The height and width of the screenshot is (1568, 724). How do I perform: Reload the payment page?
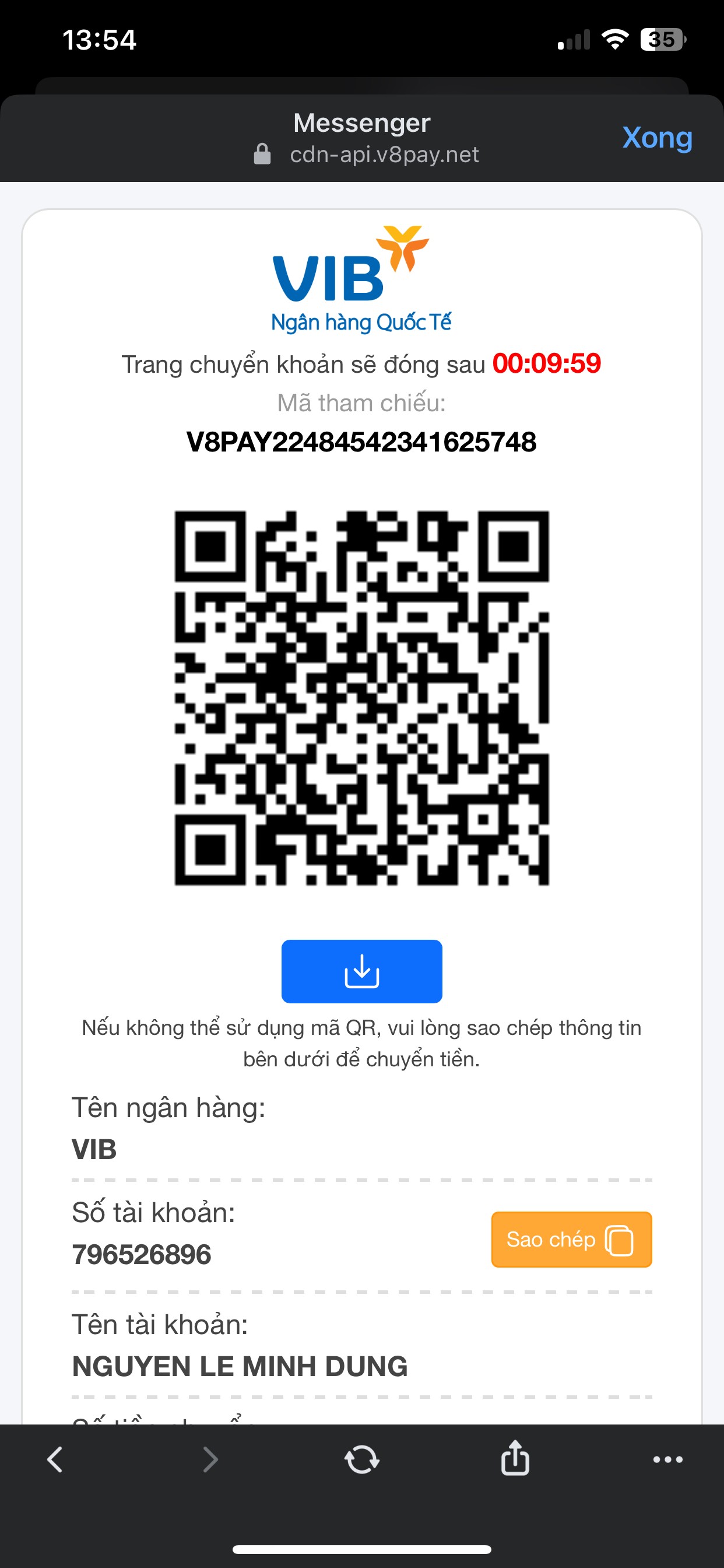362,1459
